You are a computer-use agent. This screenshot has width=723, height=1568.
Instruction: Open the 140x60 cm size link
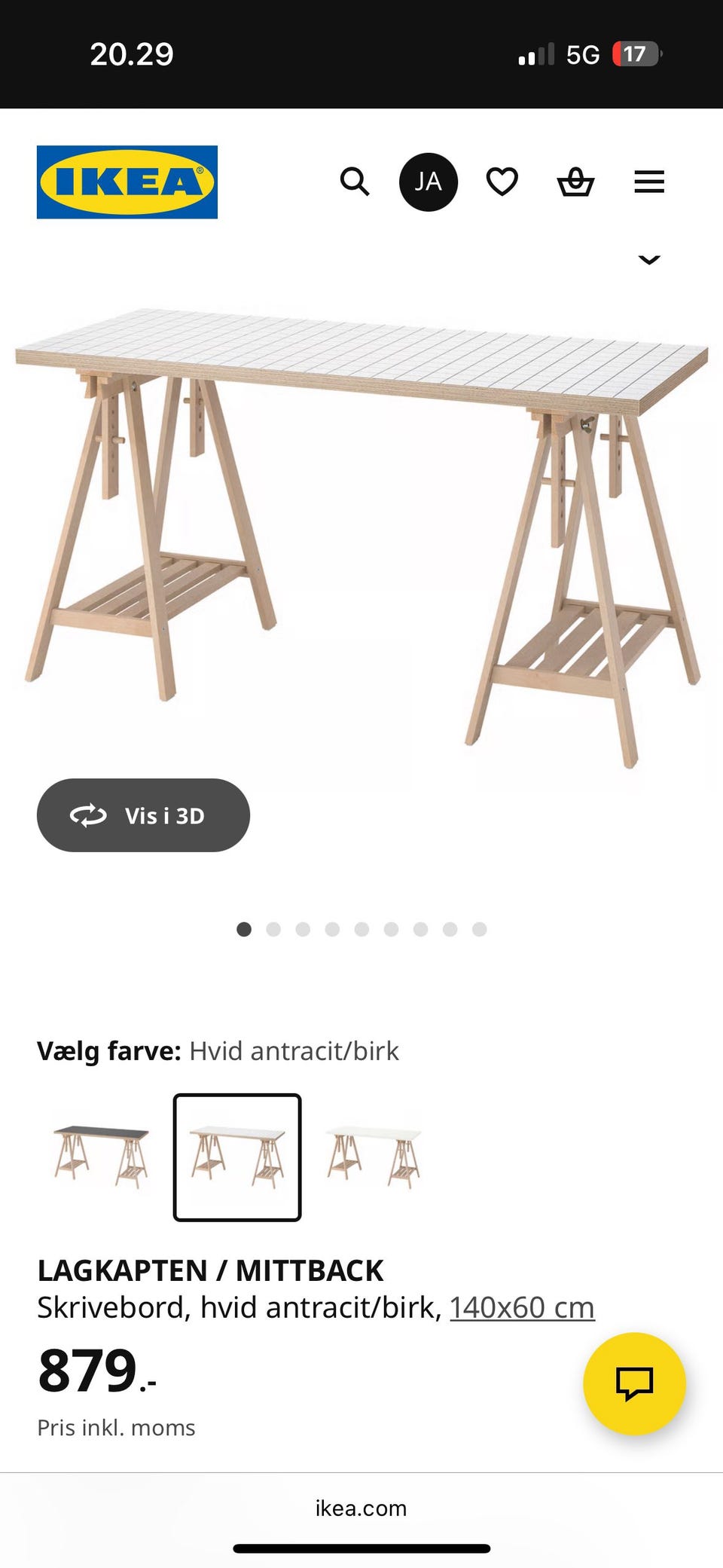click(525, 1307)
